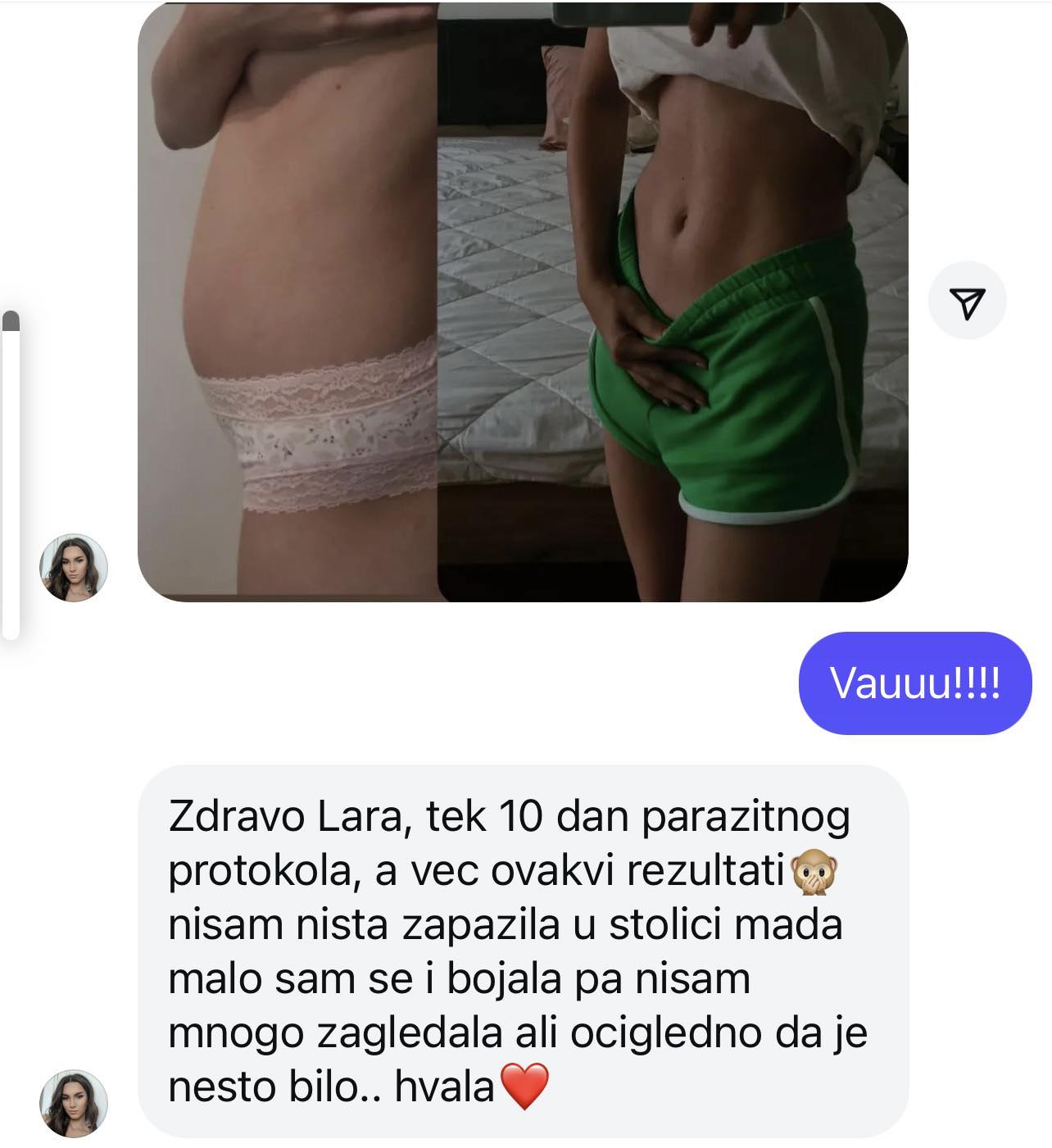Open sender's avatar beside the Zdravo Lara message
This screenshot has width=1052, height=1148.
point(74,1102)
